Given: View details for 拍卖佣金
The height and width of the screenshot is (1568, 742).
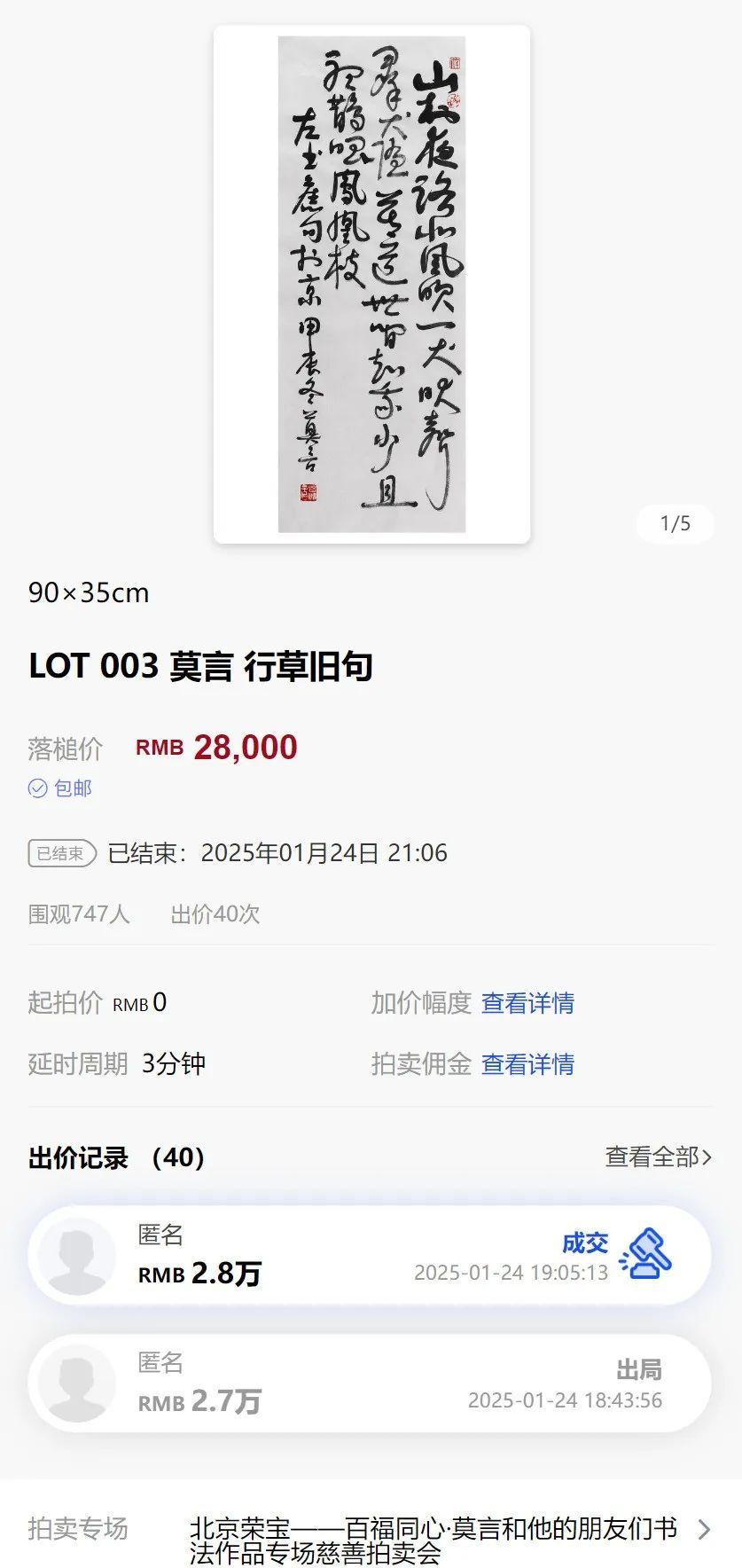Looking at the screenshot, I should pyautogui.click(x=527, y=1063).
